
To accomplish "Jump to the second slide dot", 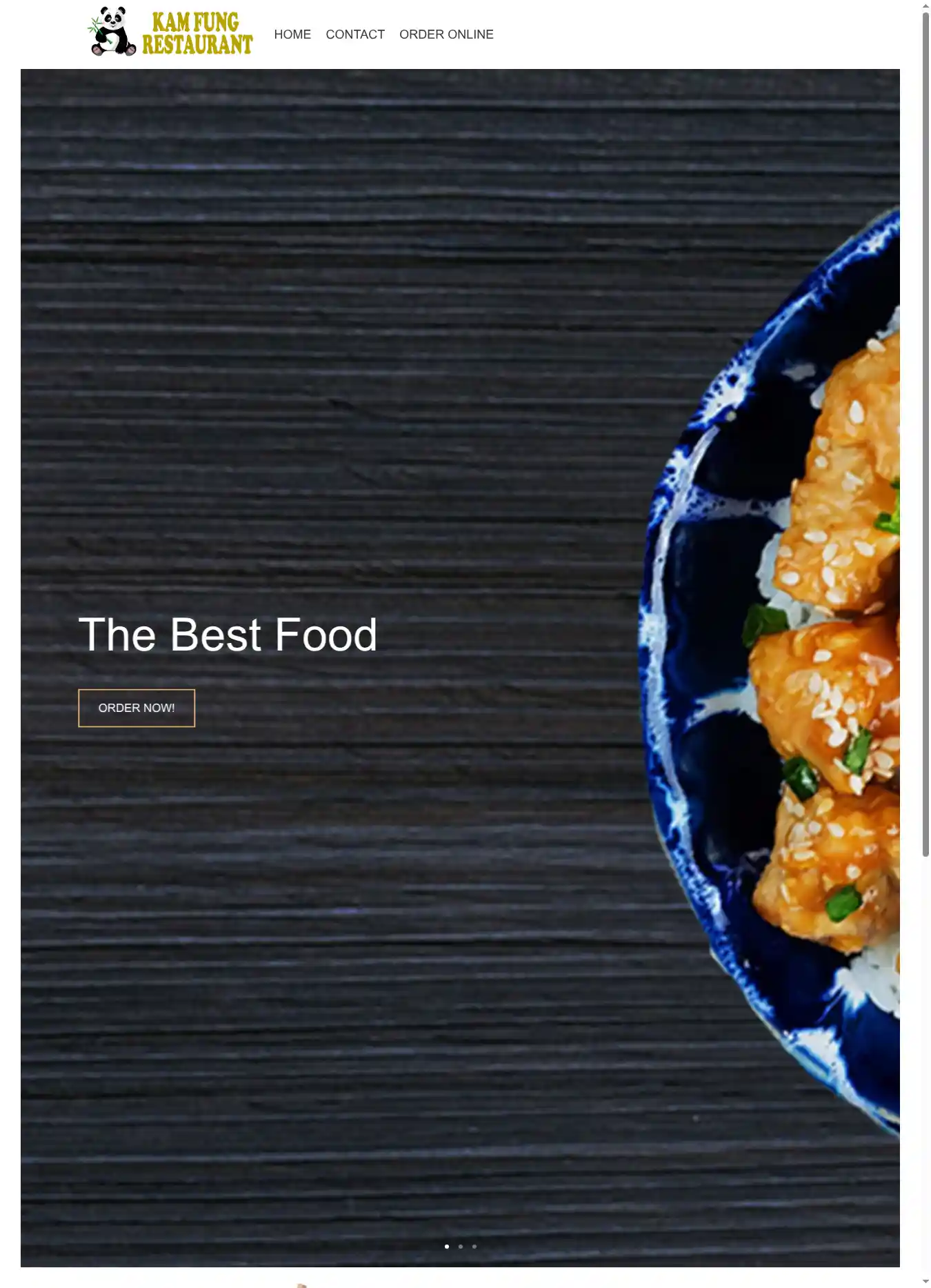I will (461, 1247).
